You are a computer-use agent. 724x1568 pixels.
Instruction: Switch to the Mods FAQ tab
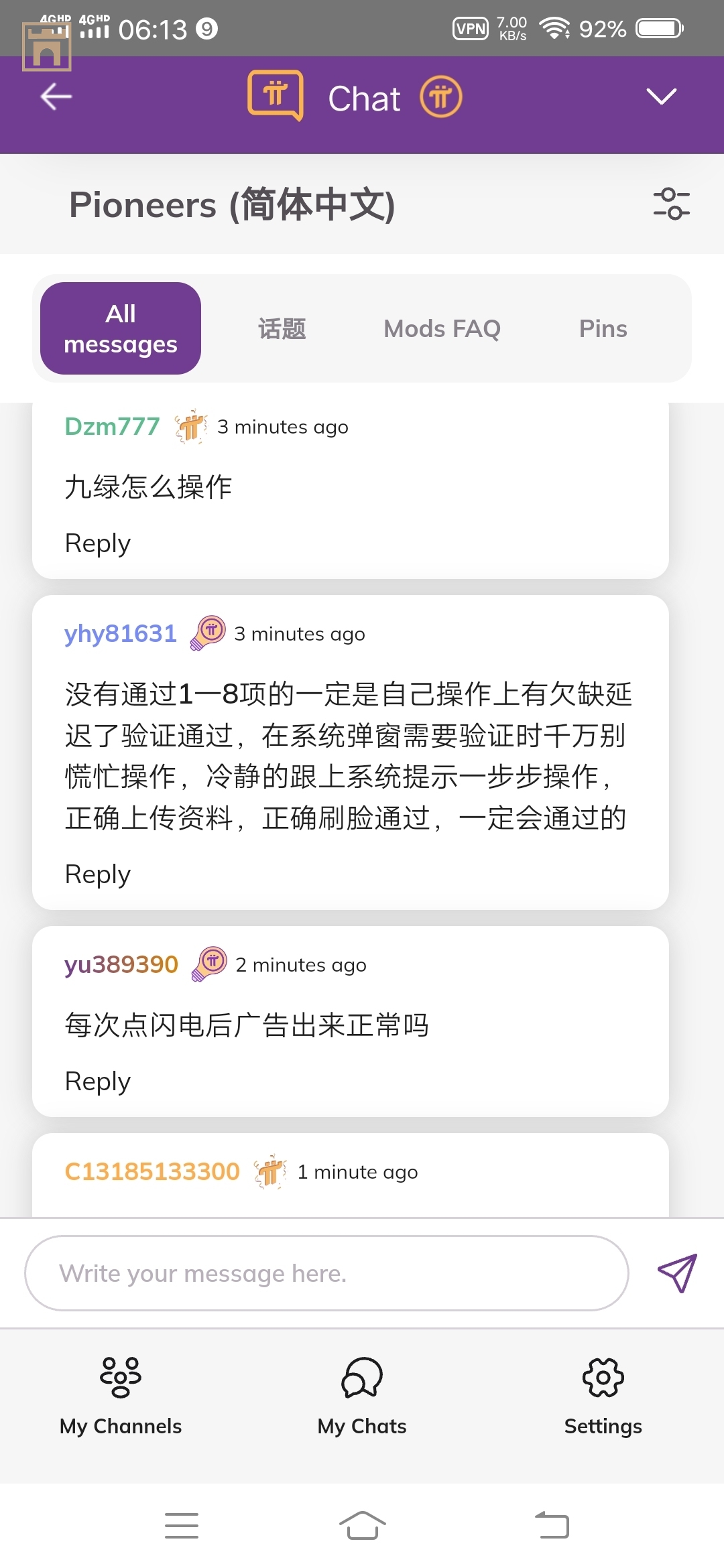442,328
